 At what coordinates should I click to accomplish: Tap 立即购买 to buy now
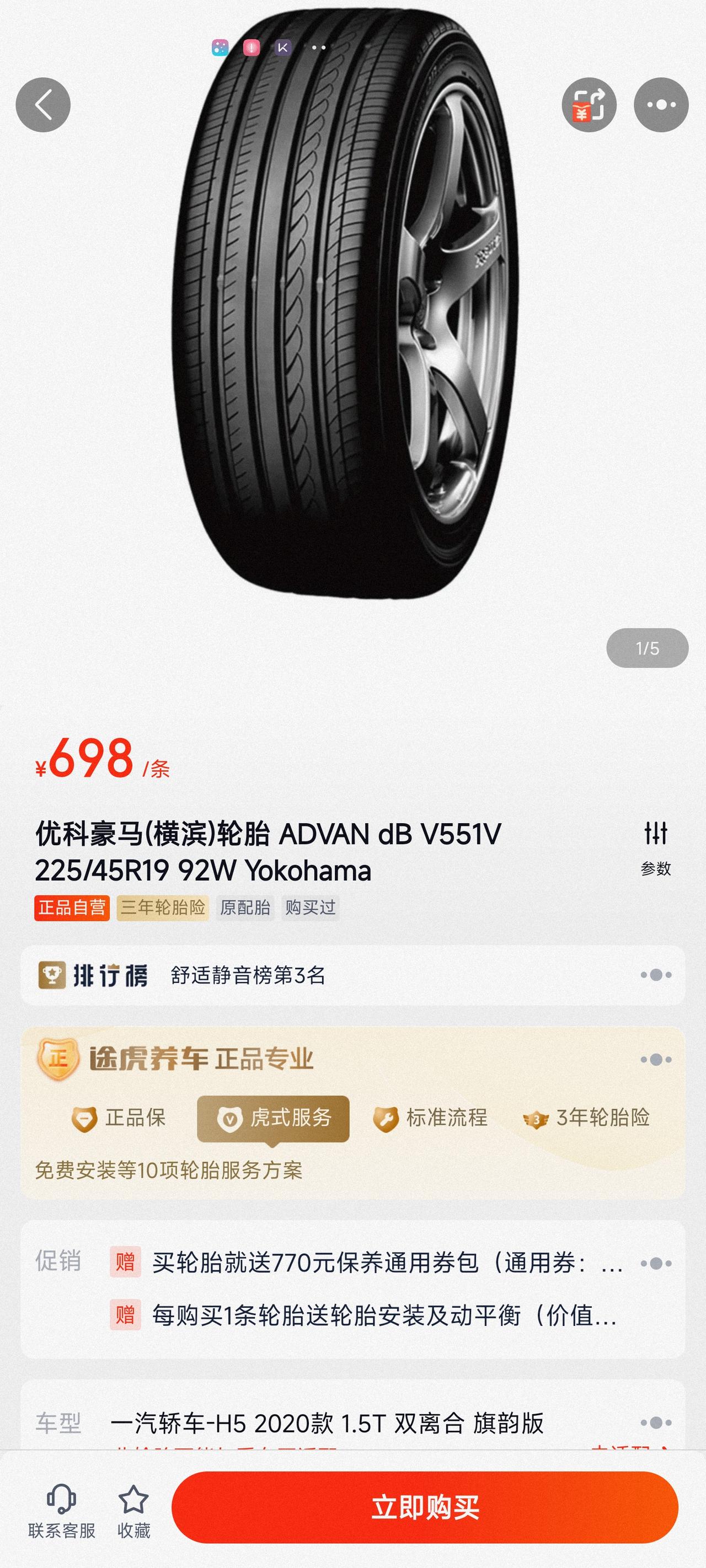click(x=425, y=1508)
